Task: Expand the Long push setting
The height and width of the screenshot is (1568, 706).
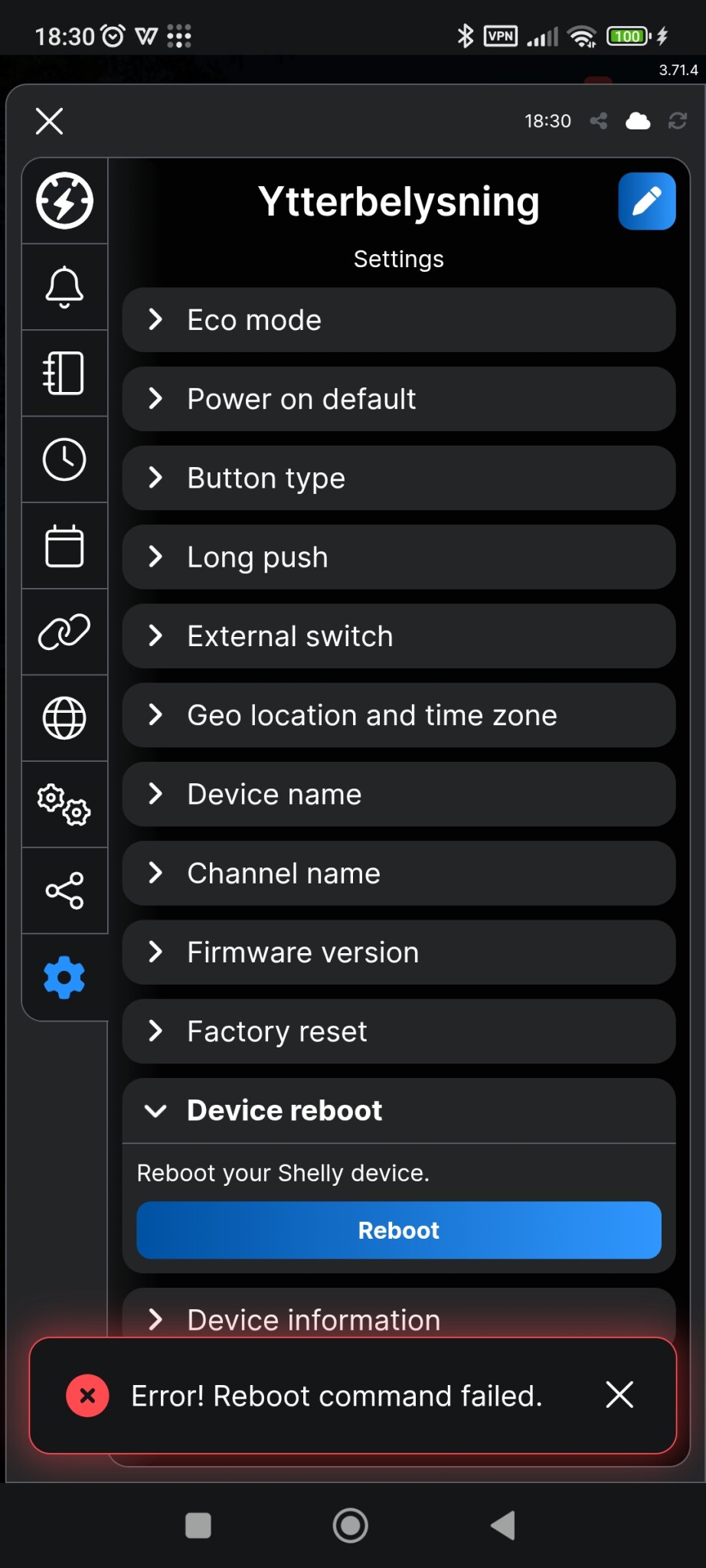Action: tap(398, 557)
